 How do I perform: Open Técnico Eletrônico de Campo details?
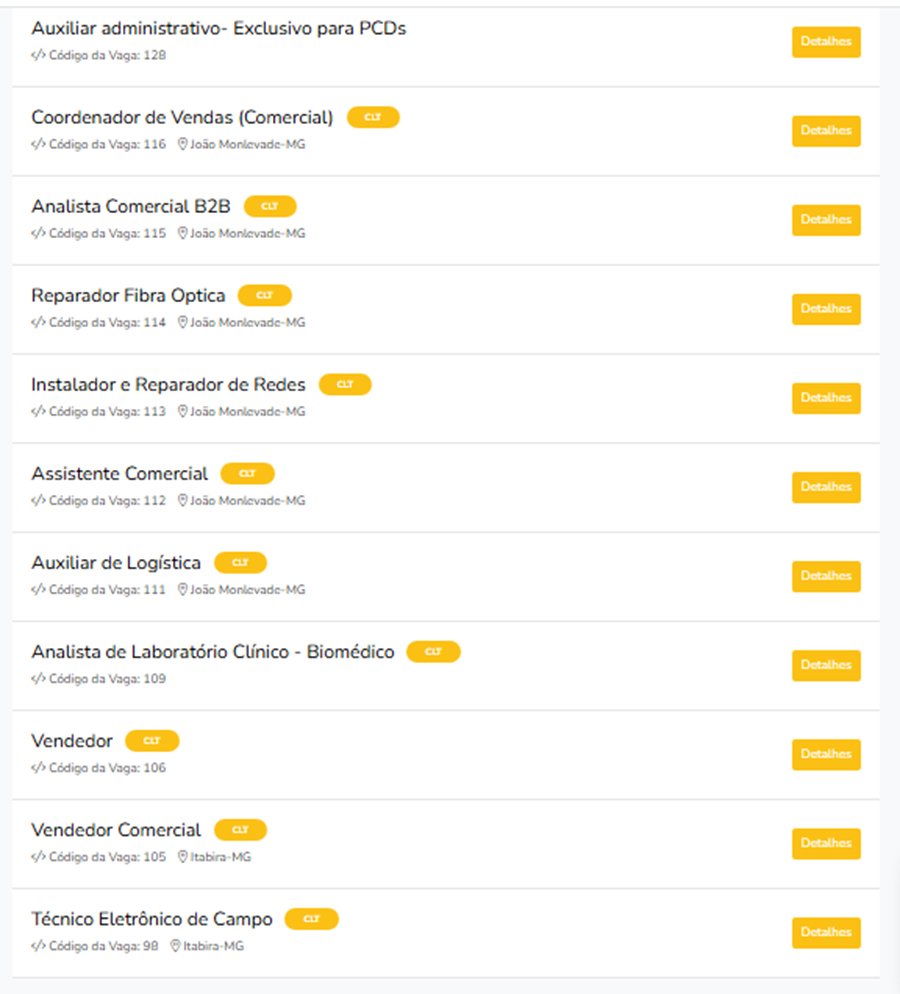click(826, 932)
